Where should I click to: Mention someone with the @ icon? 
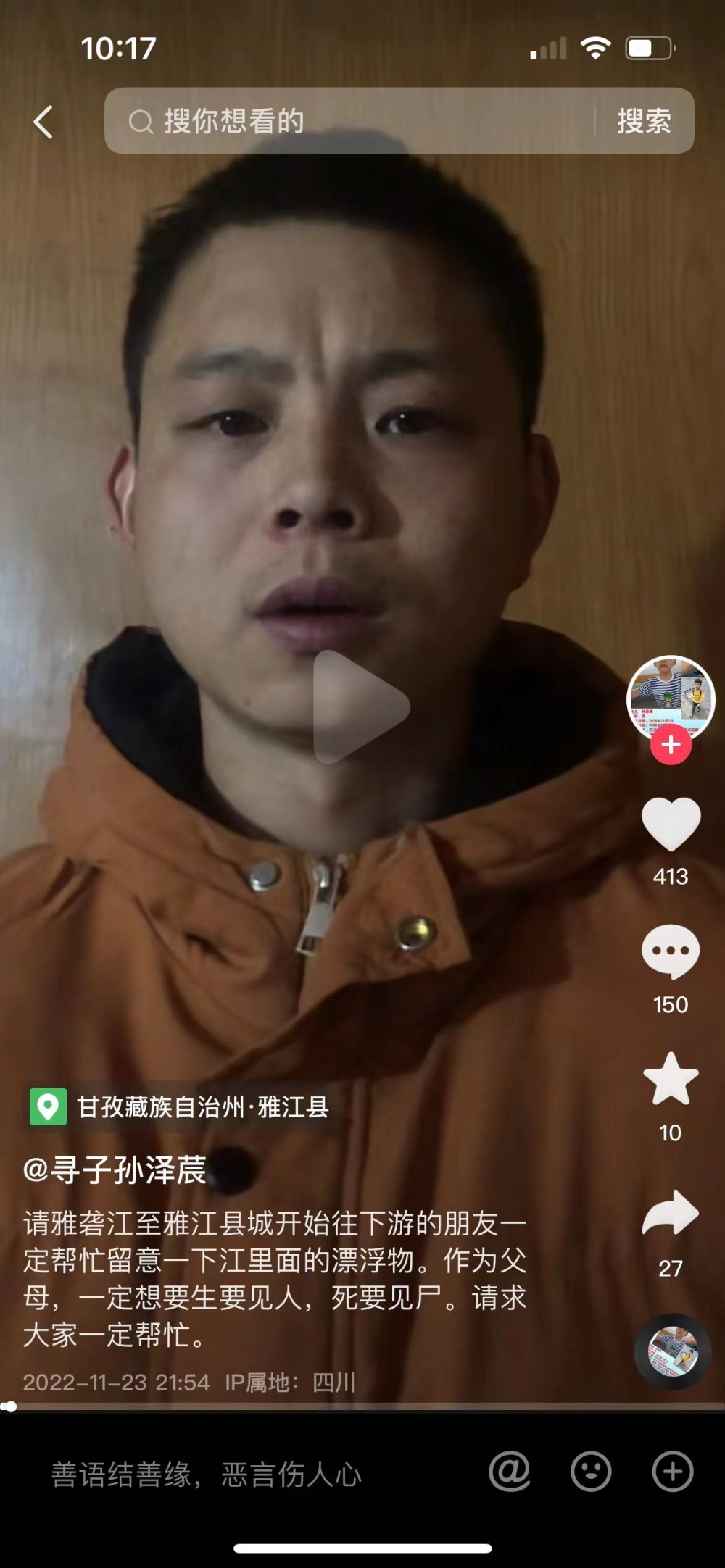(510, 1472)
